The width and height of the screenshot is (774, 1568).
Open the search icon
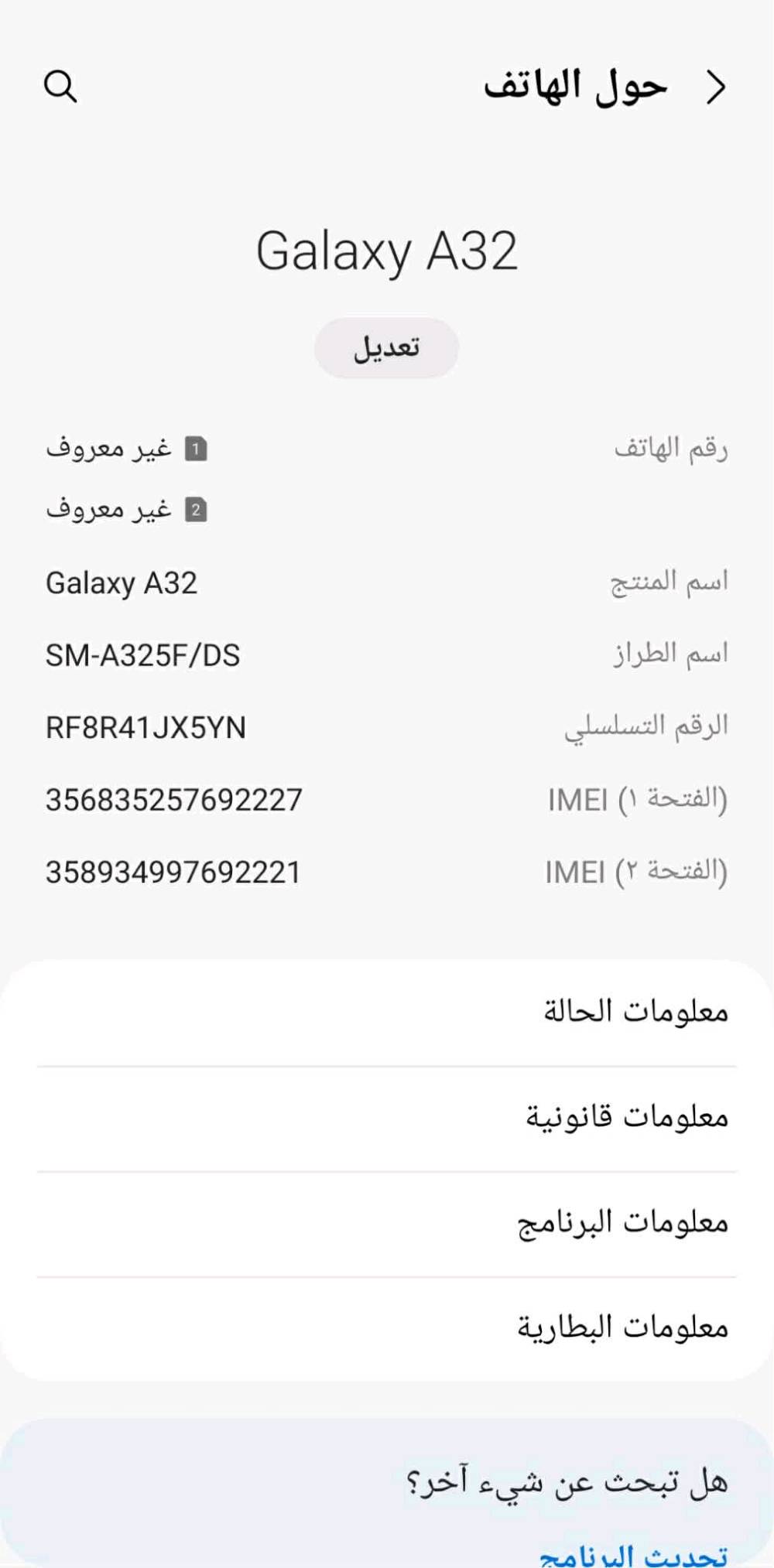(60, 87)
